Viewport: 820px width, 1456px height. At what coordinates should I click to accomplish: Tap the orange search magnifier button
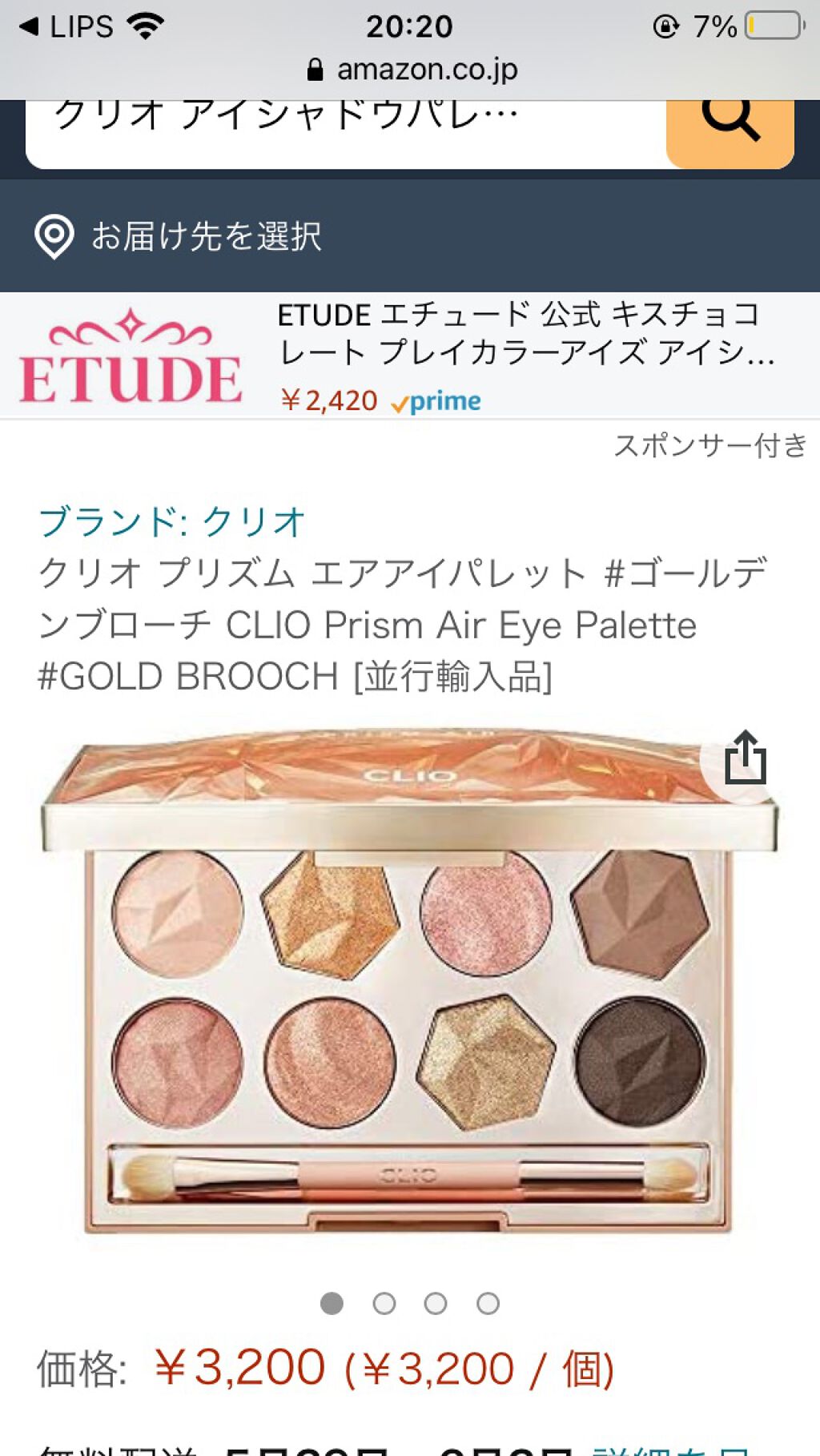730,128
